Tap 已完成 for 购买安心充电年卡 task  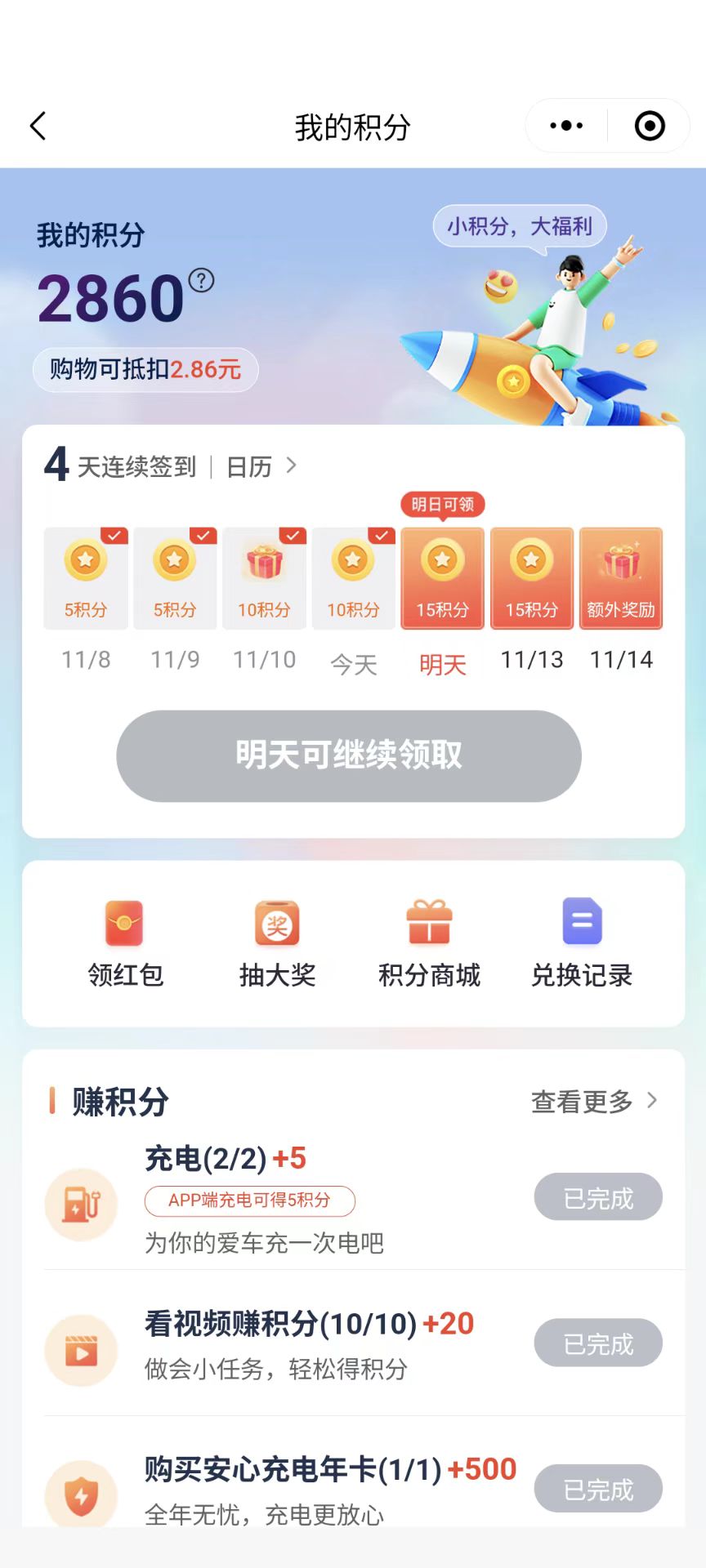point(598,1489)
